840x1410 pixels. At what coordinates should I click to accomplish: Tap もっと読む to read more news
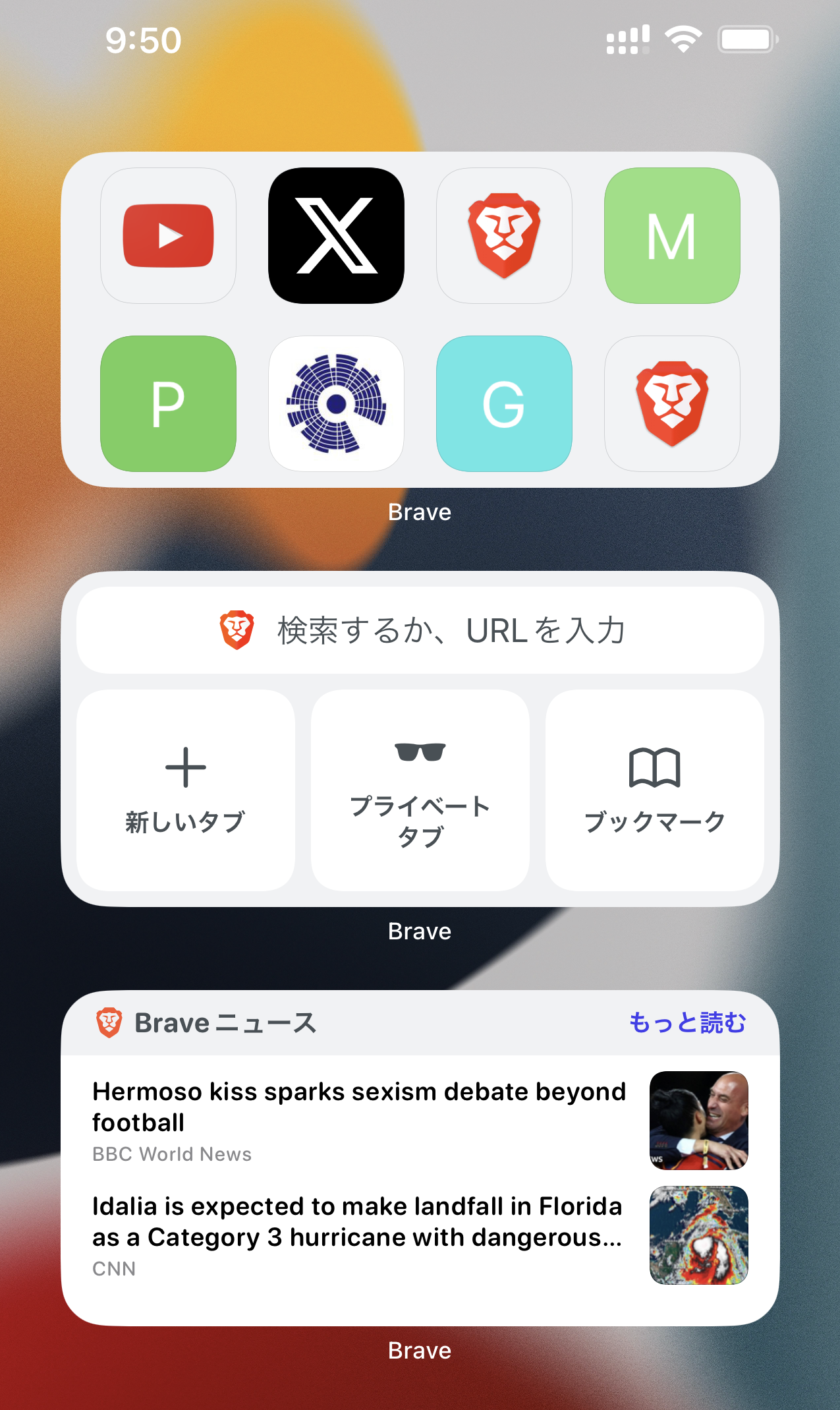click(x=687, y=1022)
